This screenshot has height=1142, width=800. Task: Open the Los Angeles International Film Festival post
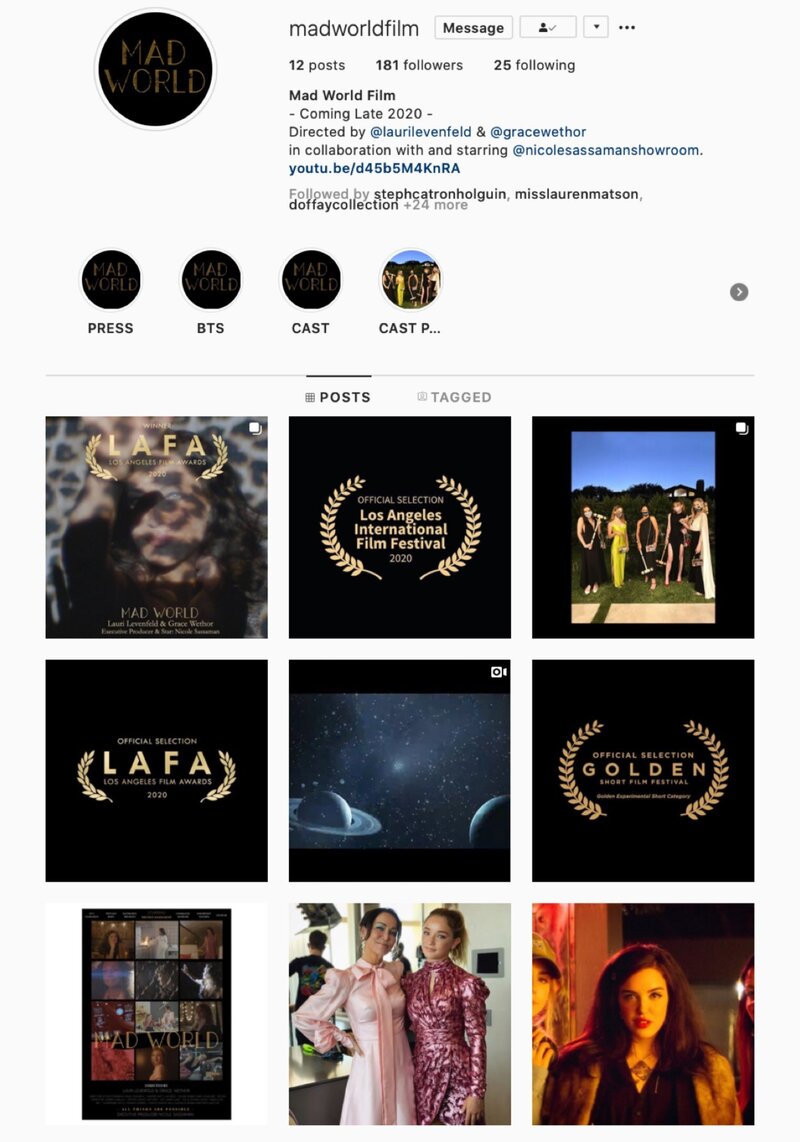(x=400, y=527)
